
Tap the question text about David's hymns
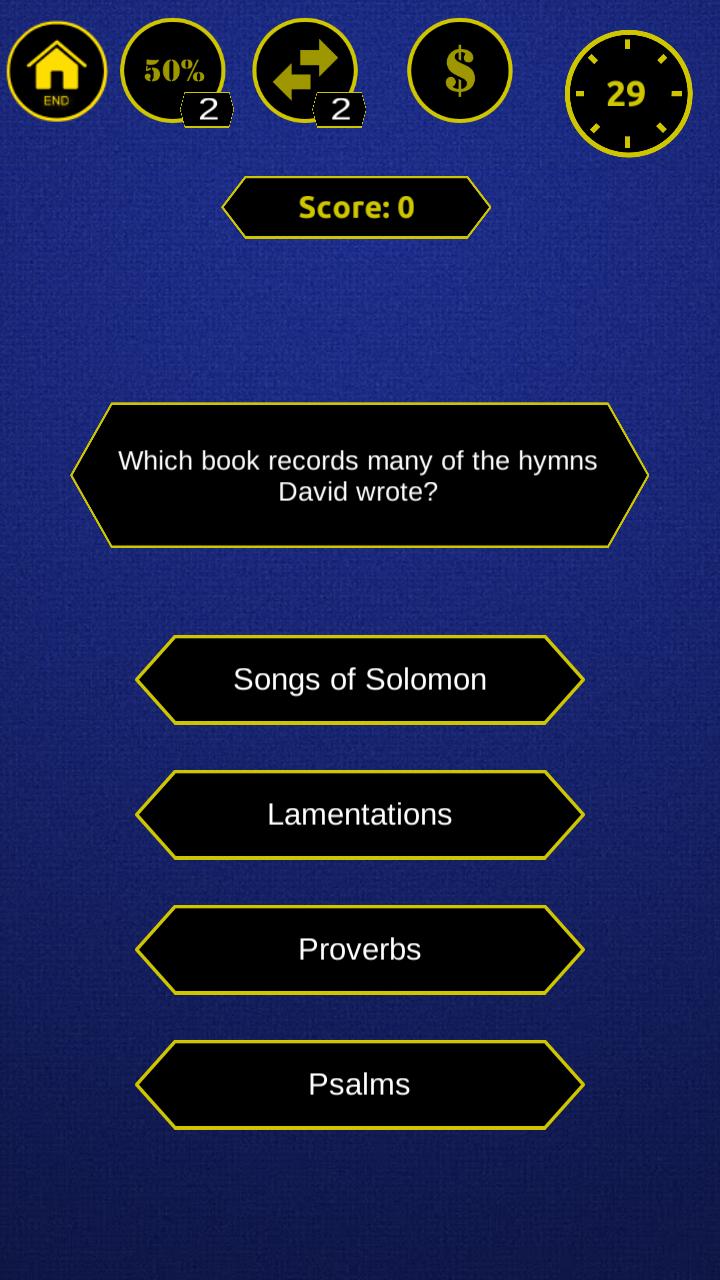359,476
